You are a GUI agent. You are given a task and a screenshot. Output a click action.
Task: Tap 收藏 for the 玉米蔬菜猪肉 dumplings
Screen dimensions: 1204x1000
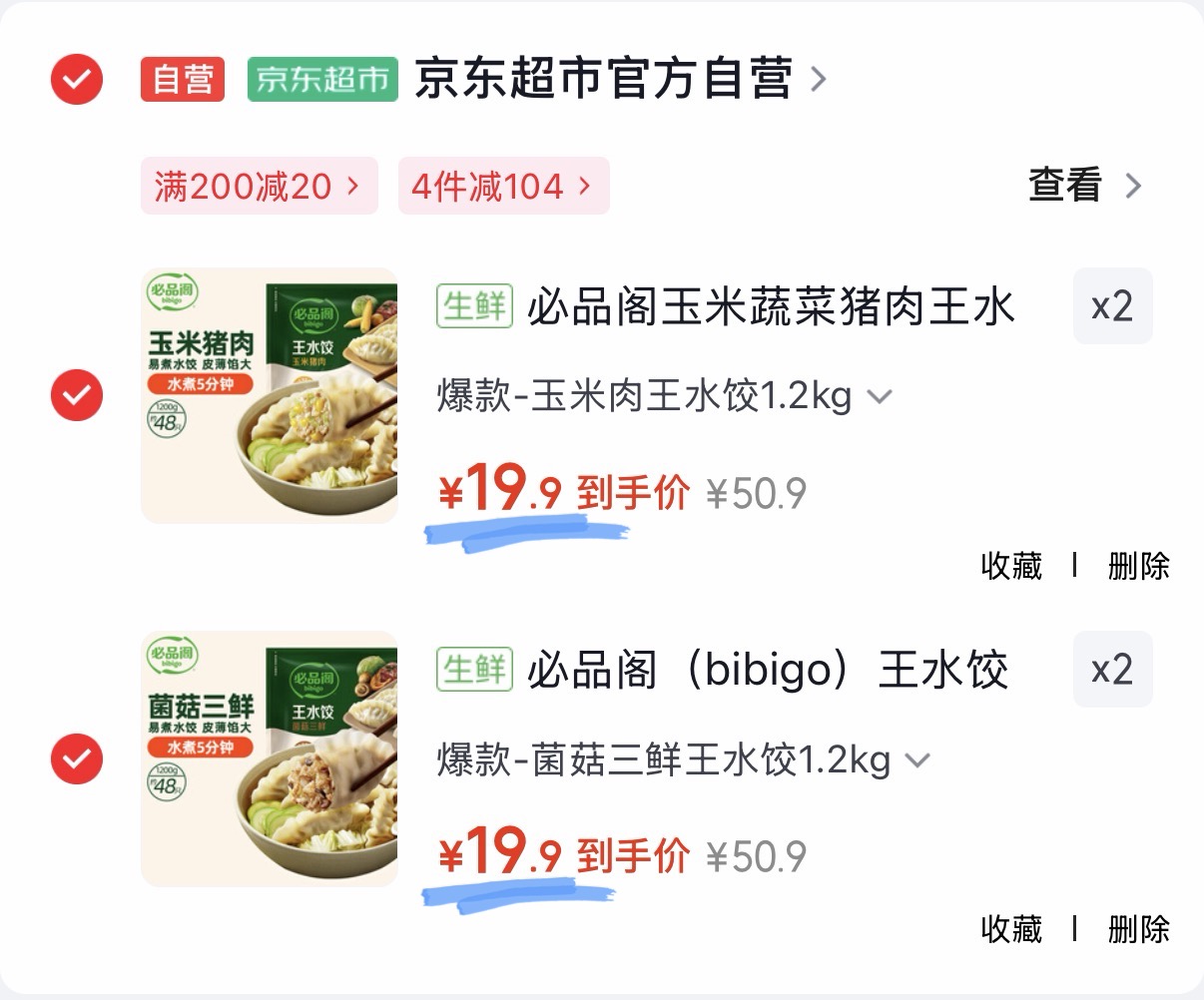coord(1011,566)
